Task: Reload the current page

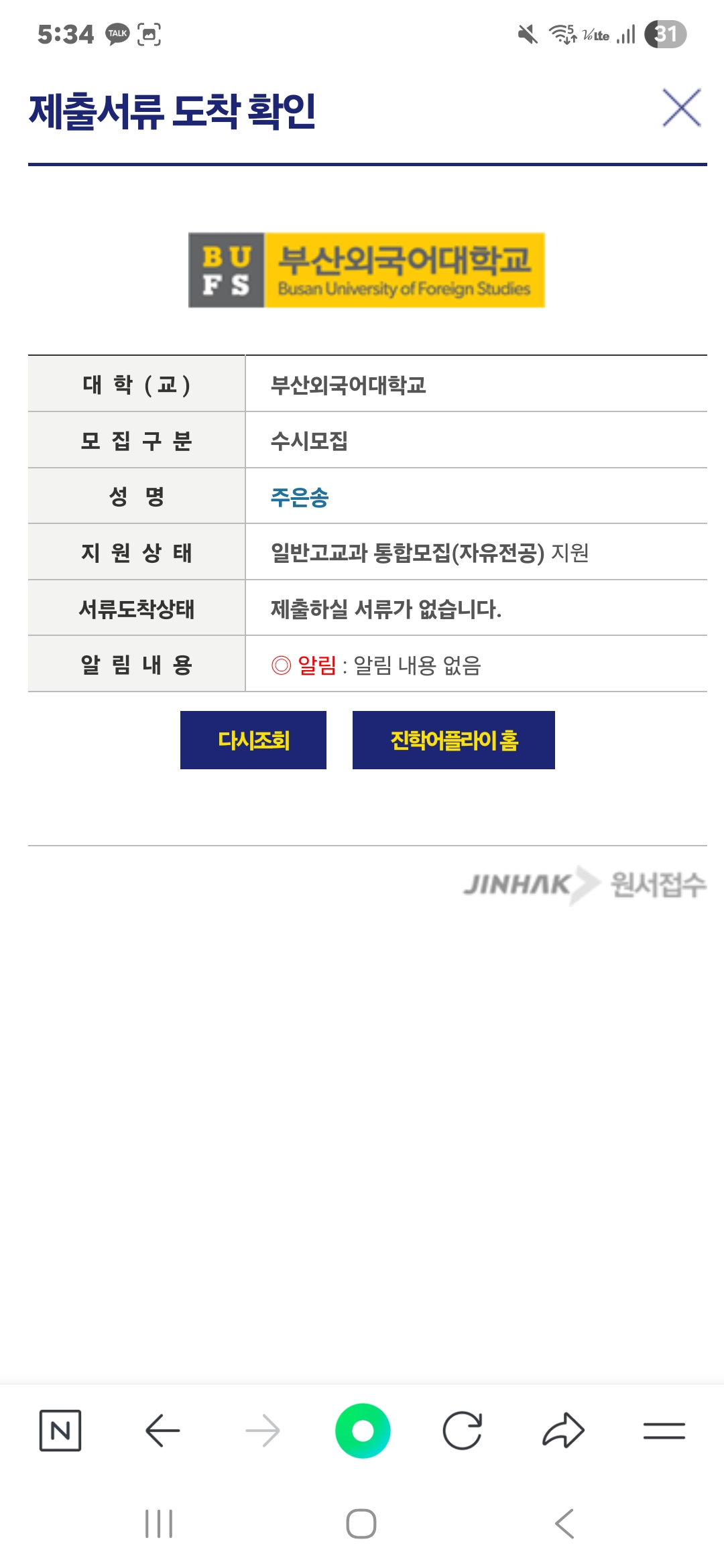Action: (463, 1431)
